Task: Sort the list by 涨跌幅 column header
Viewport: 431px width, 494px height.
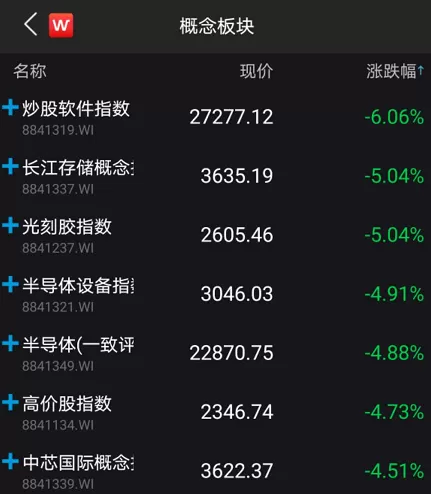Action: click(x=395, y=71)
